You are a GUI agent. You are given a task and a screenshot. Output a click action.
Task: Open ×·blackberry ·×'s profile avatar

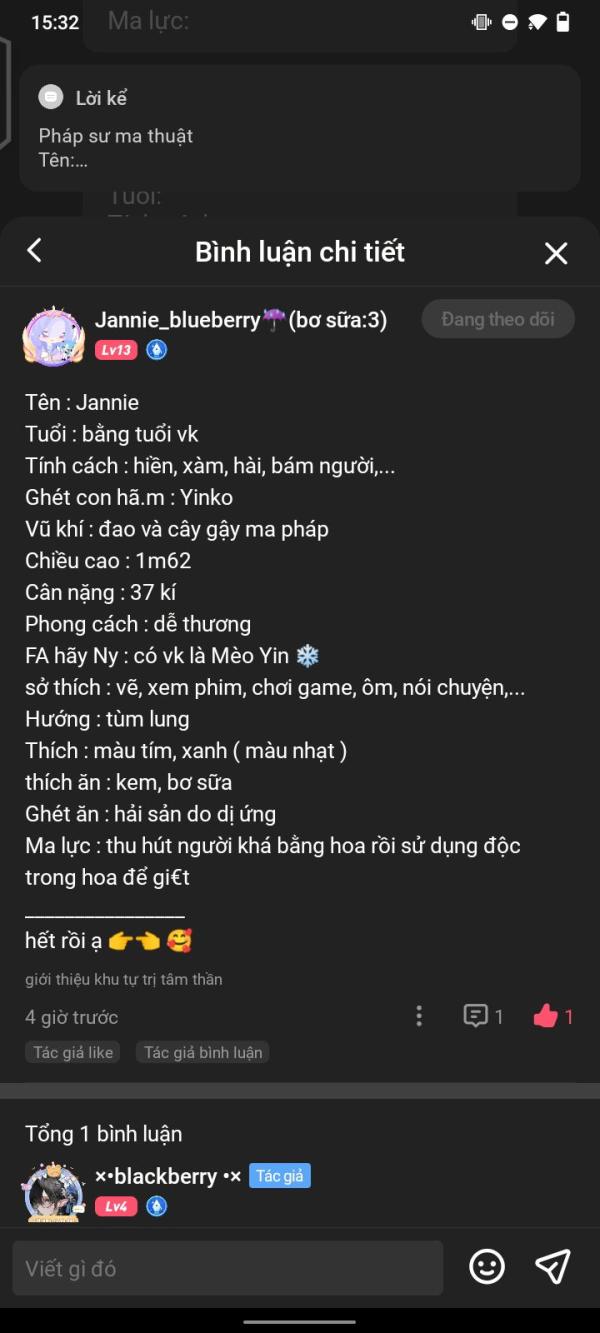[52, 1191]
